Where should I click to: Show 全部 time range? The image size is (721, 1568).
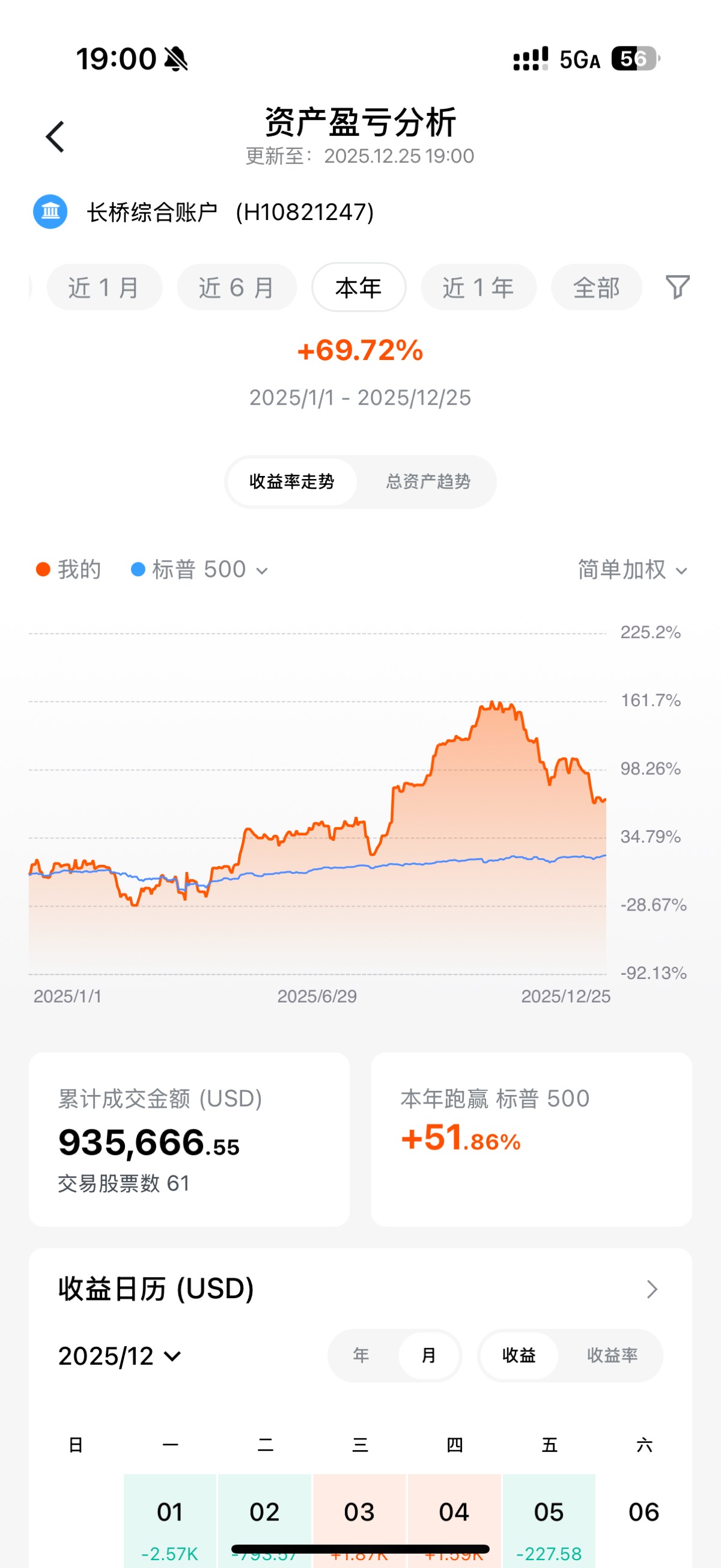(x=595, y=287)
